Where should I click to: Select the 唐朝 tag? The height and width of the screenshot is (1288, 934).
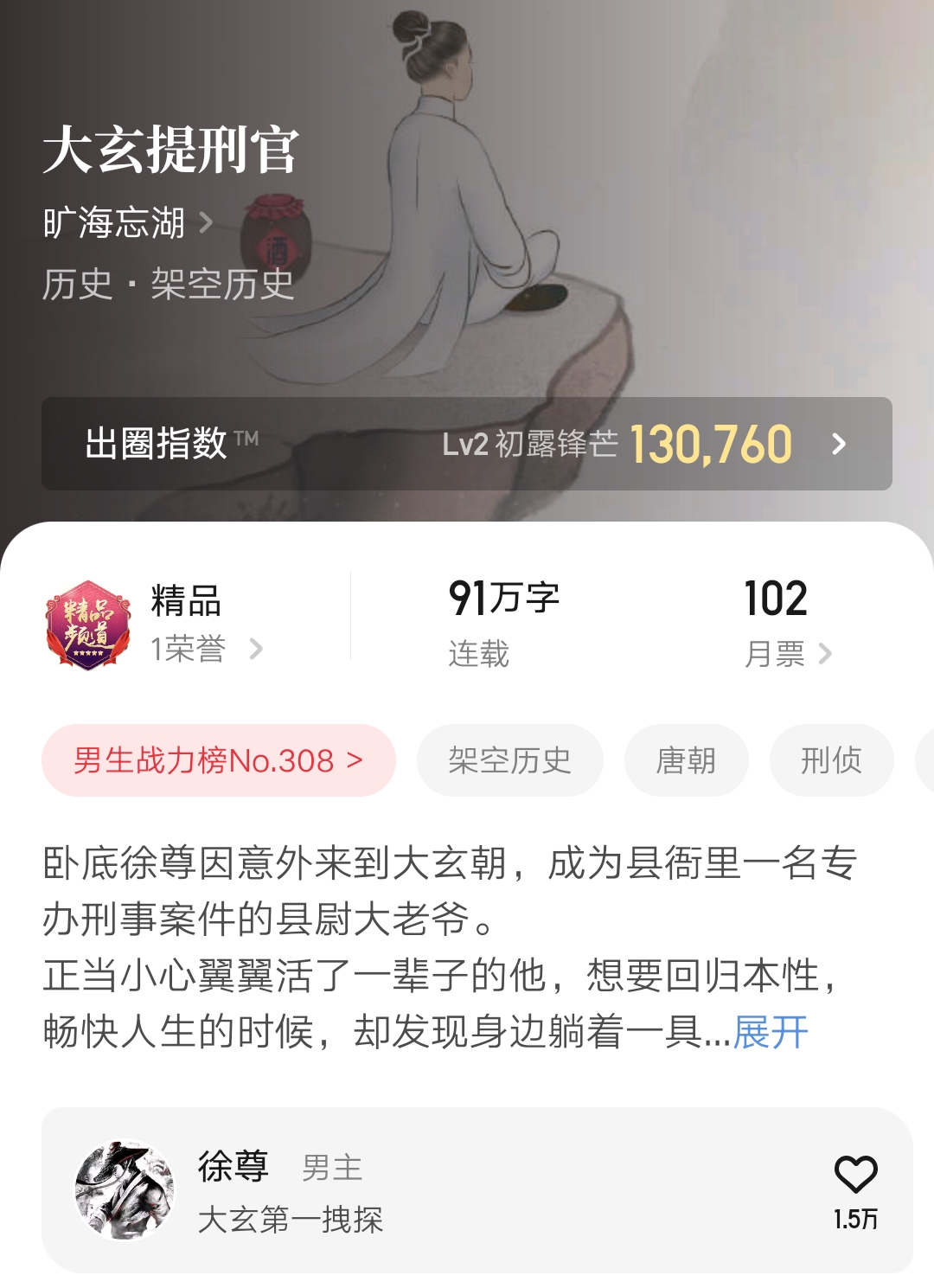[x=687, y=759]
